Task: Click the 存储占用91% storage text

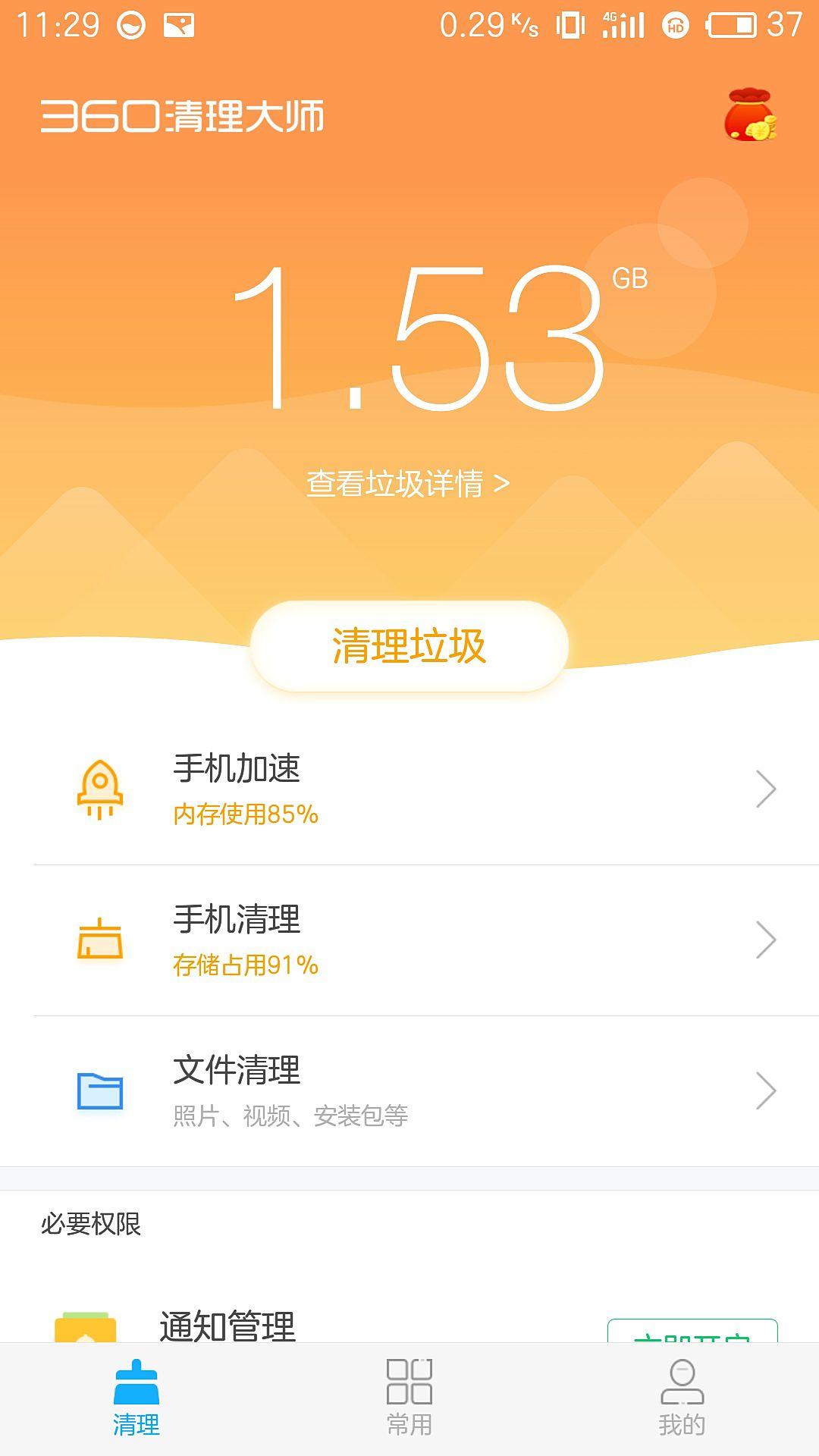Action: pos(245,964)
